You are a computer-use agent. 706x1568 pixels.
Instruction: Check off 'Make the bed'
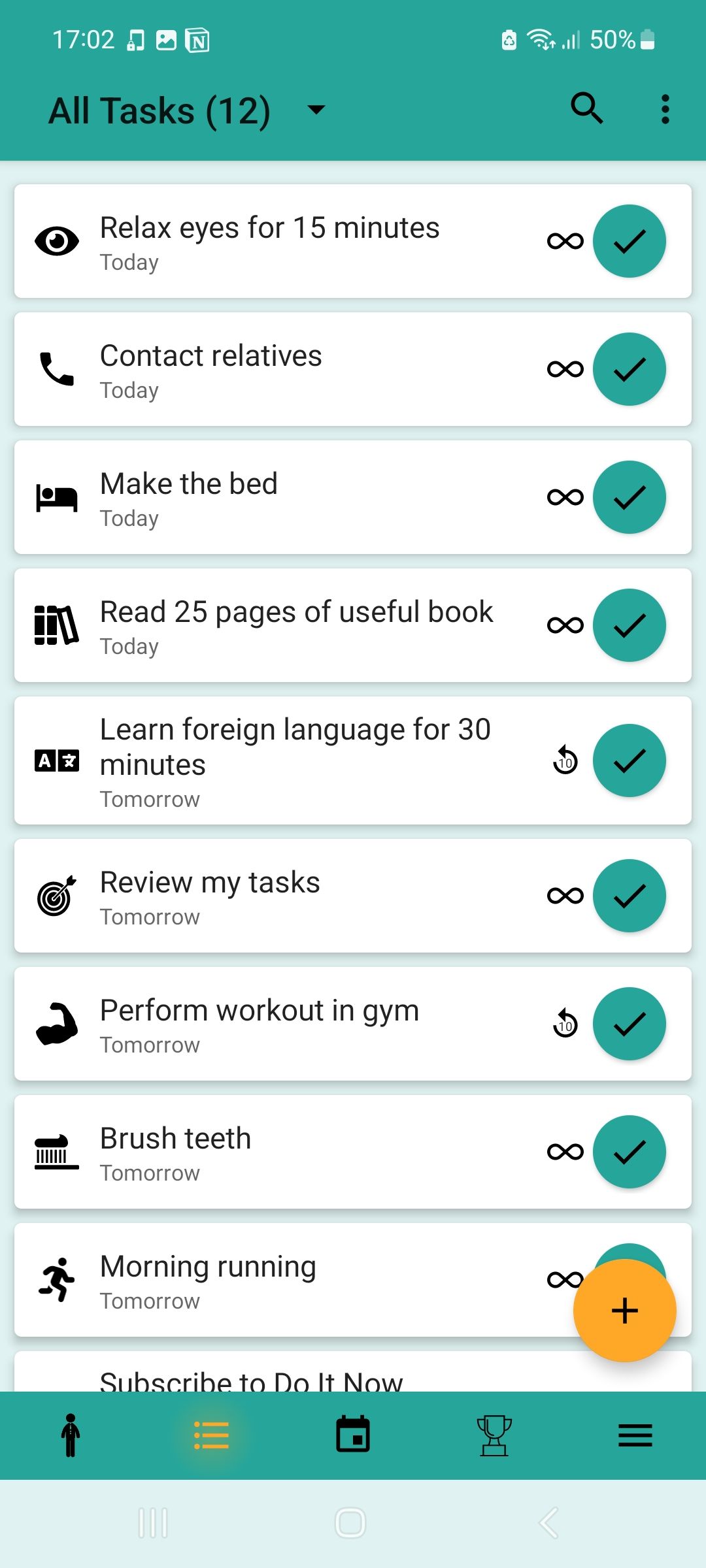tap(629, 497)
